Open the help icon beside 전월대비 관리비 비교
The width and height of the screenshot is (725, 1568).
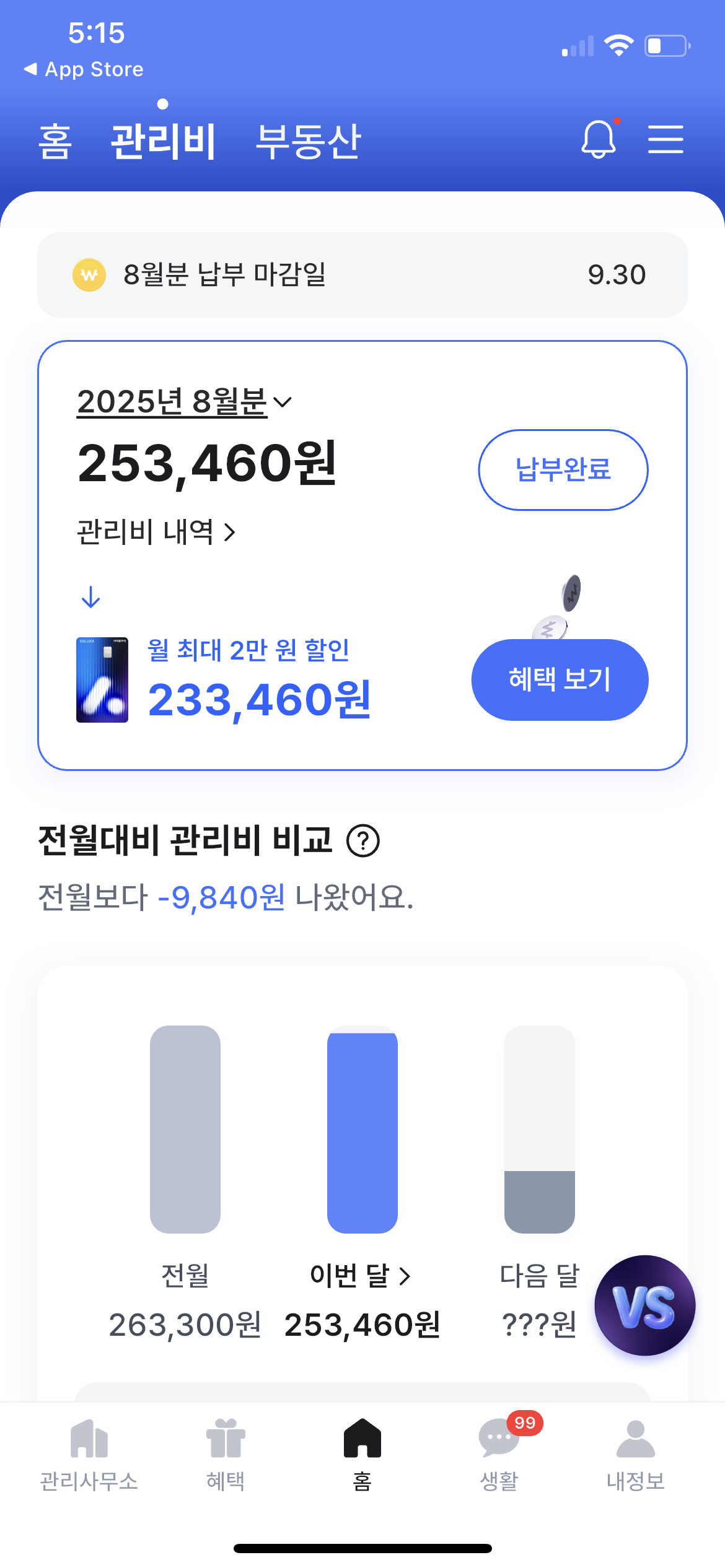363,841
